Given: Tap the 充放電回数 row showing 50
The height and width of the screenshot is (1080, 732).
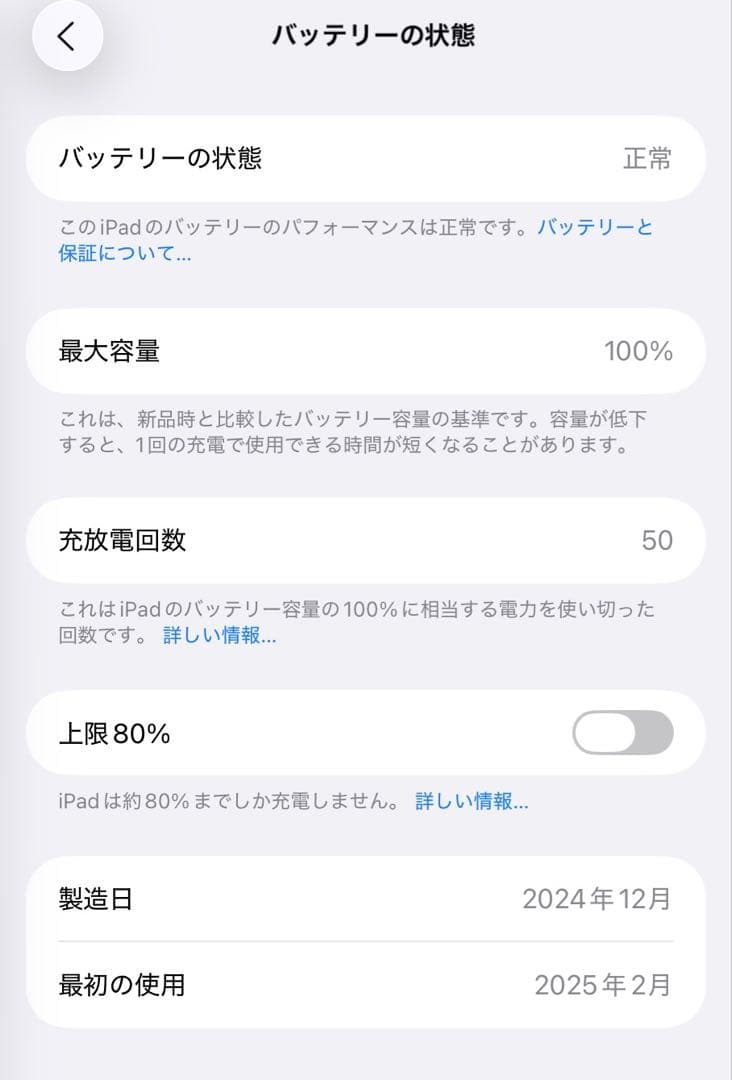Looking at the screenshot, I should [x=366, y=541].
